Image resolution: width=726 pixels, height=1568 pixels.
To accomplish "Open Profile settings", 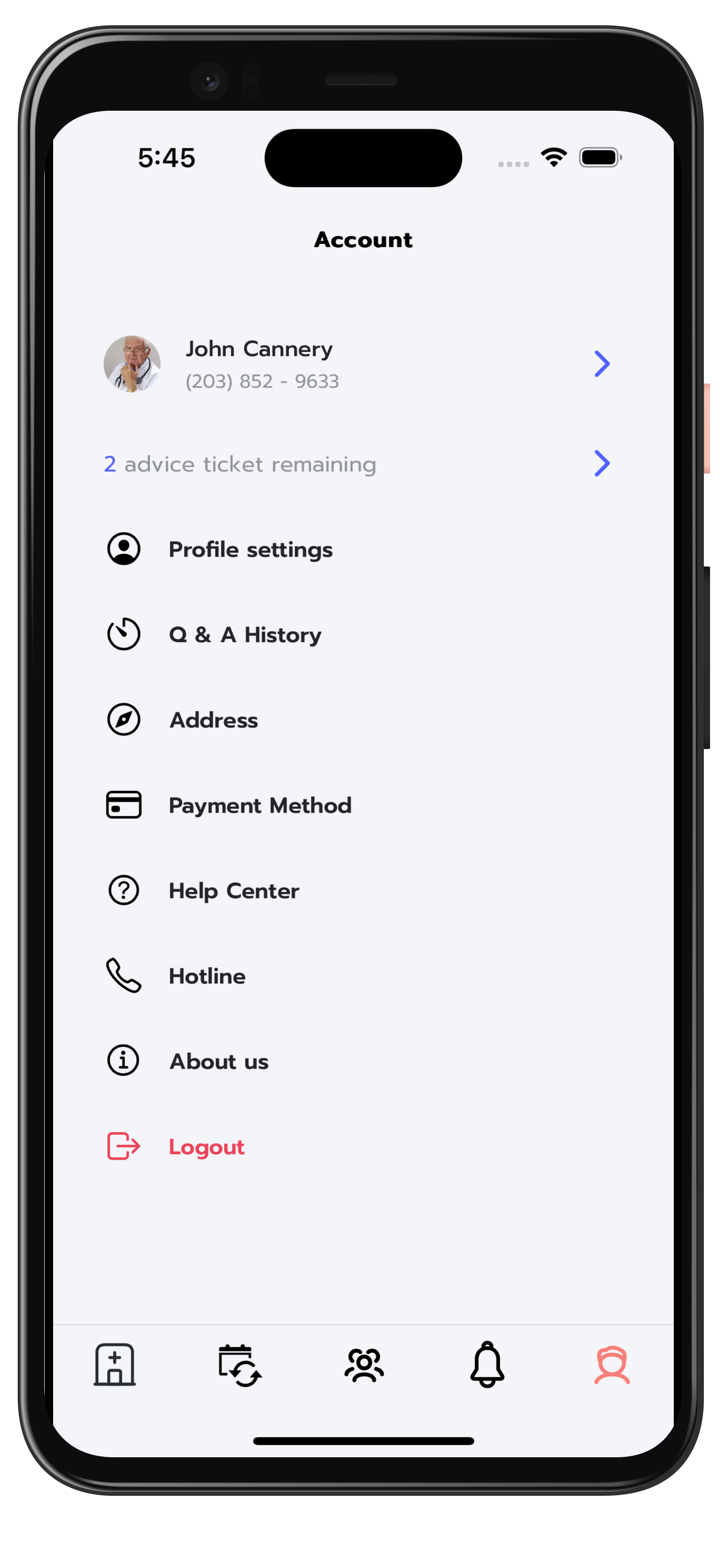I will [x=363, y=549].
